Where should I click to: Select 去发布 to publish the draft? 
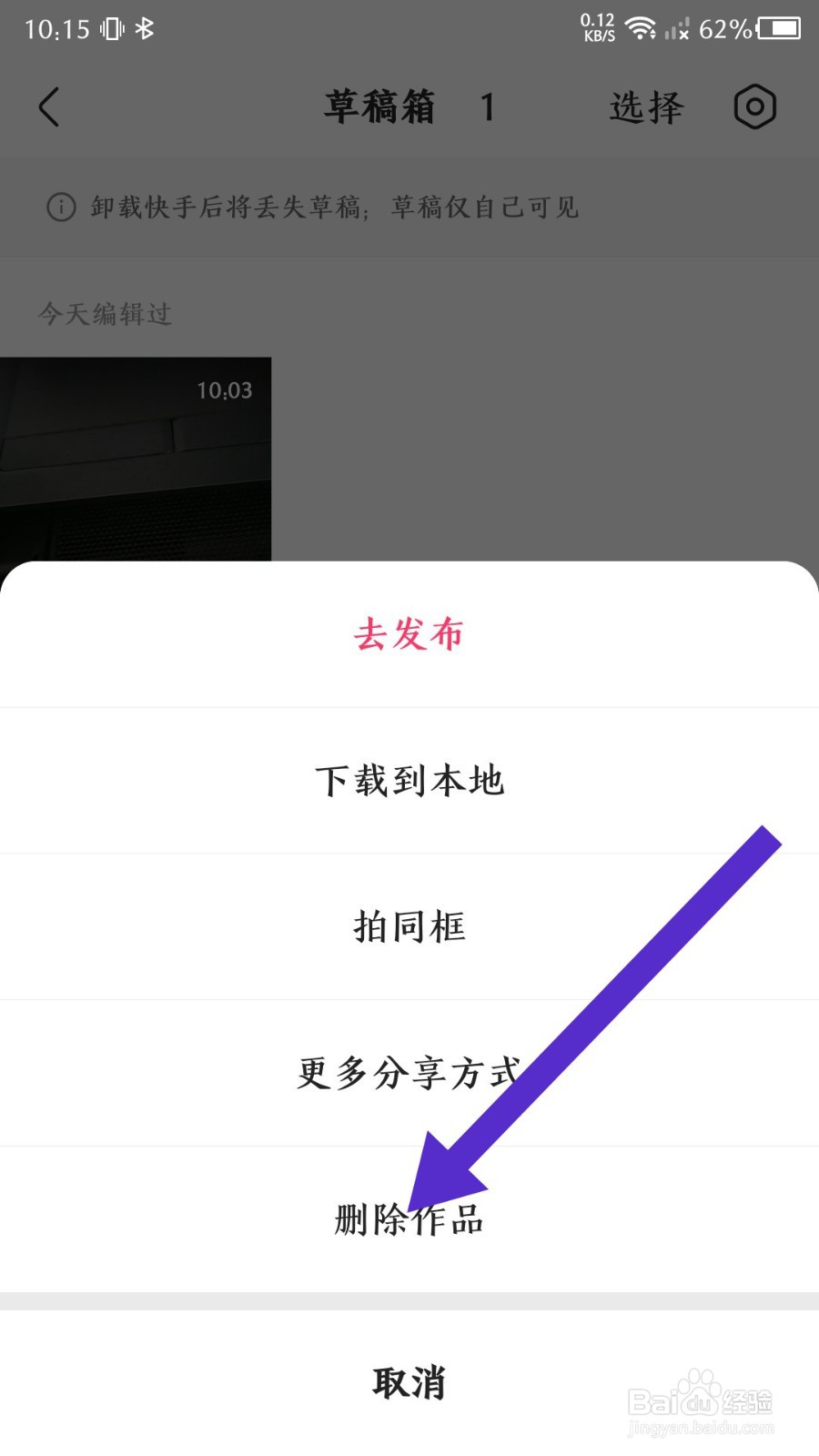pyautogui.click(x=409, y=635)
